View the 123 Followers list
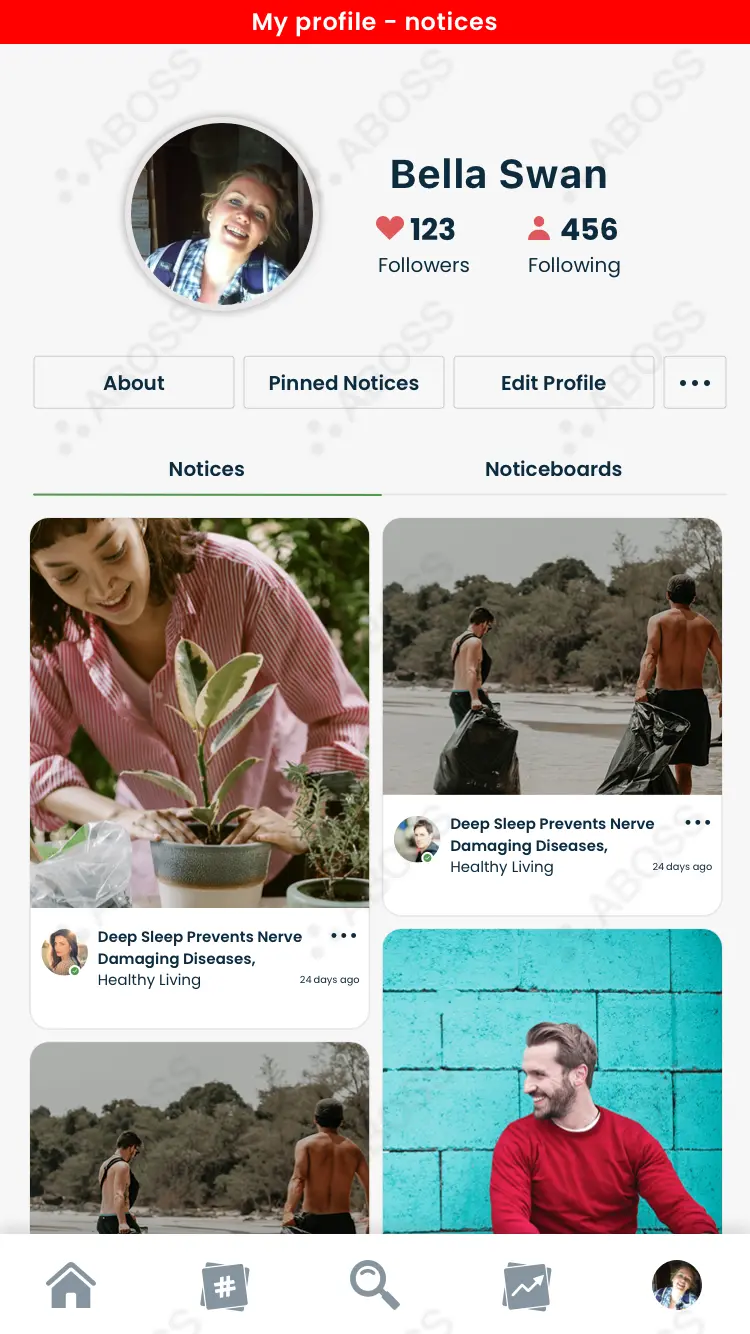The width and height of the screenshot is (750, 1334). pos(423,245)
